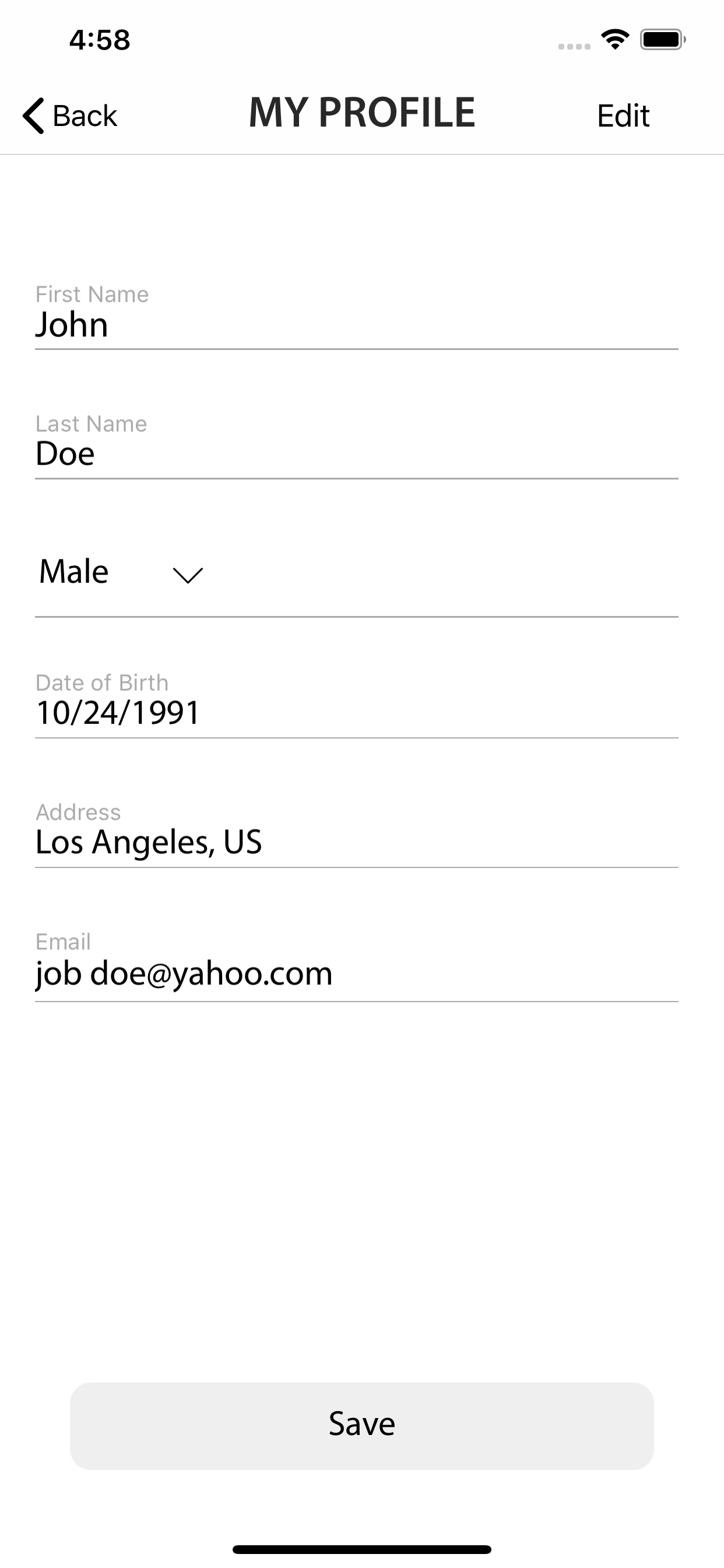Click the dropdown arrow beside Male
724x1568 pixels.
(x=186, y=575)
